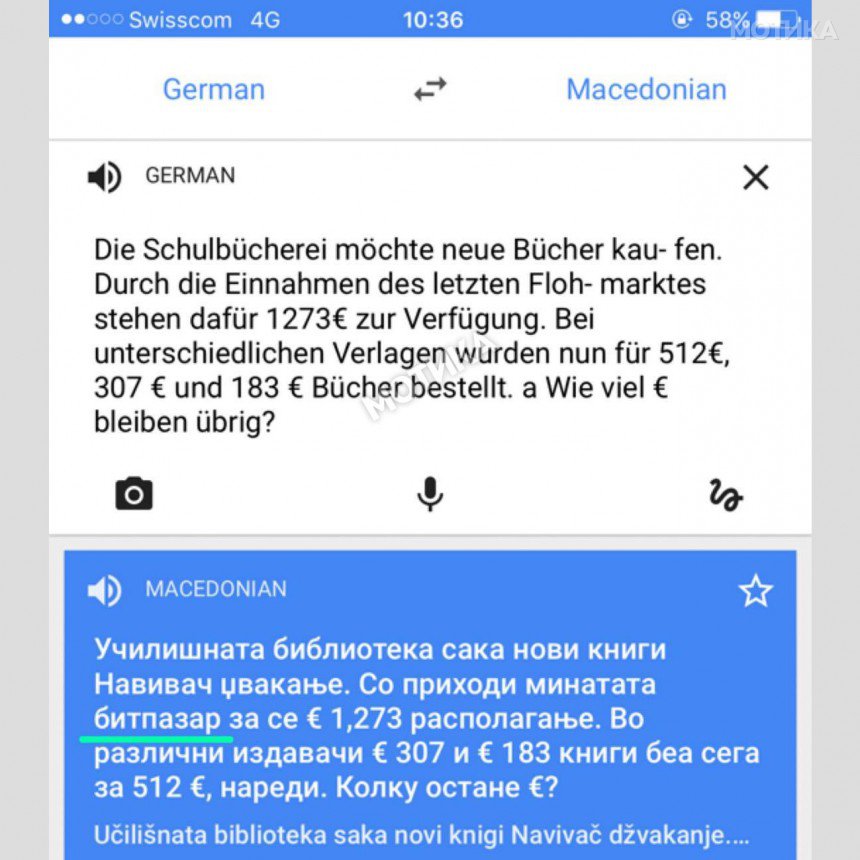Open camera translation
This screenshot has width=860, height=860.
point(134,494)
